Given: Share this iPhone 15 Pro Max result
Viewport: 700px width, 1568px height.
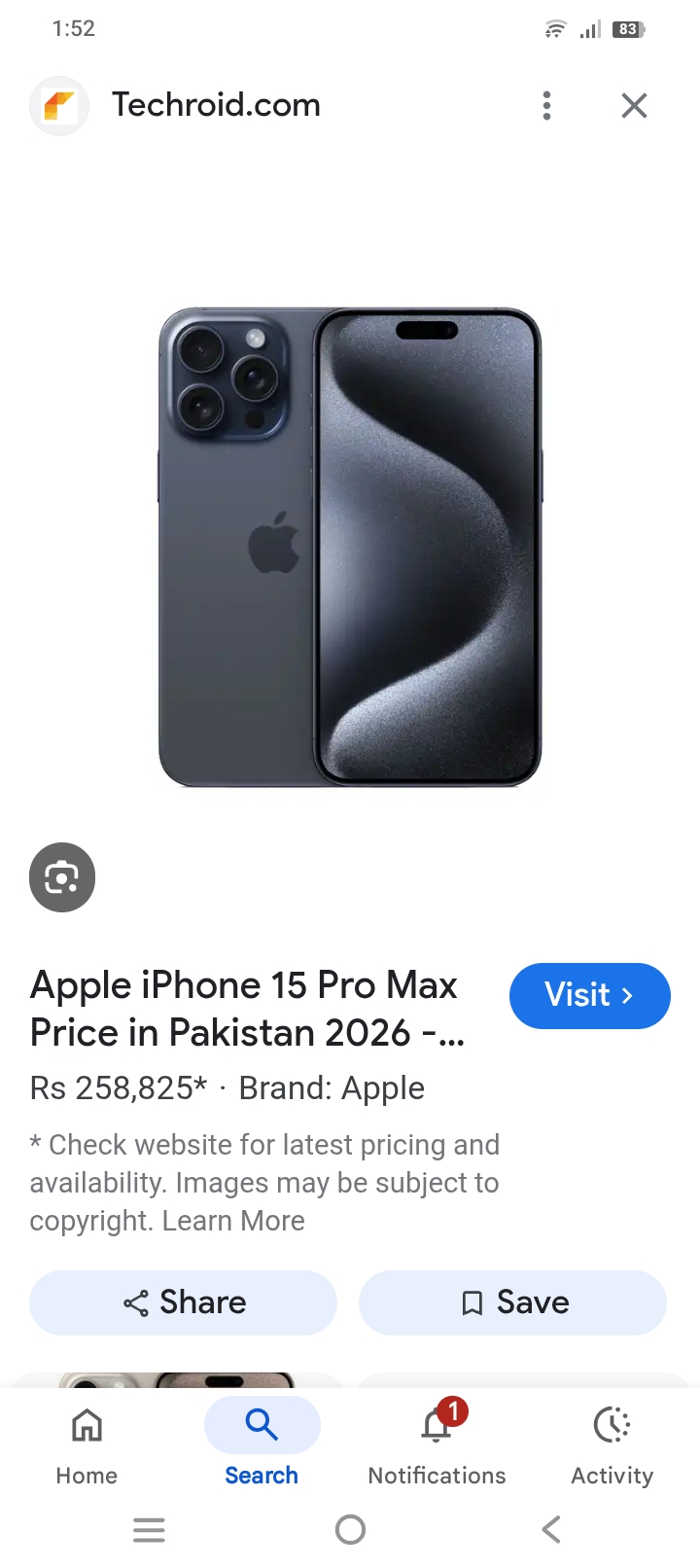Looking at the screenshot, I should point(183,1302).
